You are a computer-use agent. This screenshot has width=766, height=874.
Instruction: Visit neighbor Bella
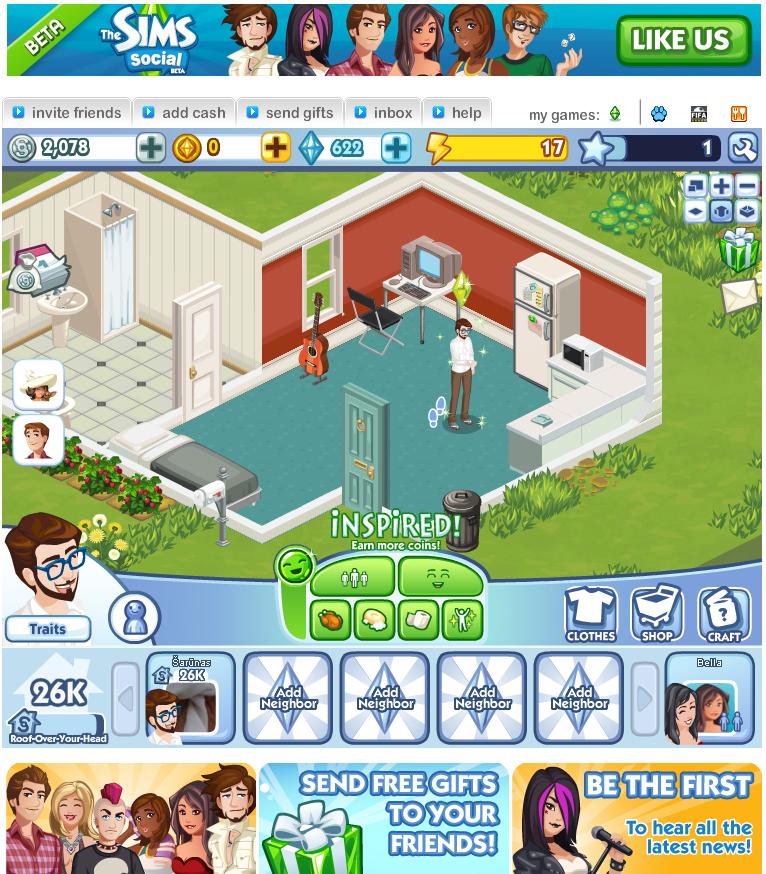click(709, 697)
